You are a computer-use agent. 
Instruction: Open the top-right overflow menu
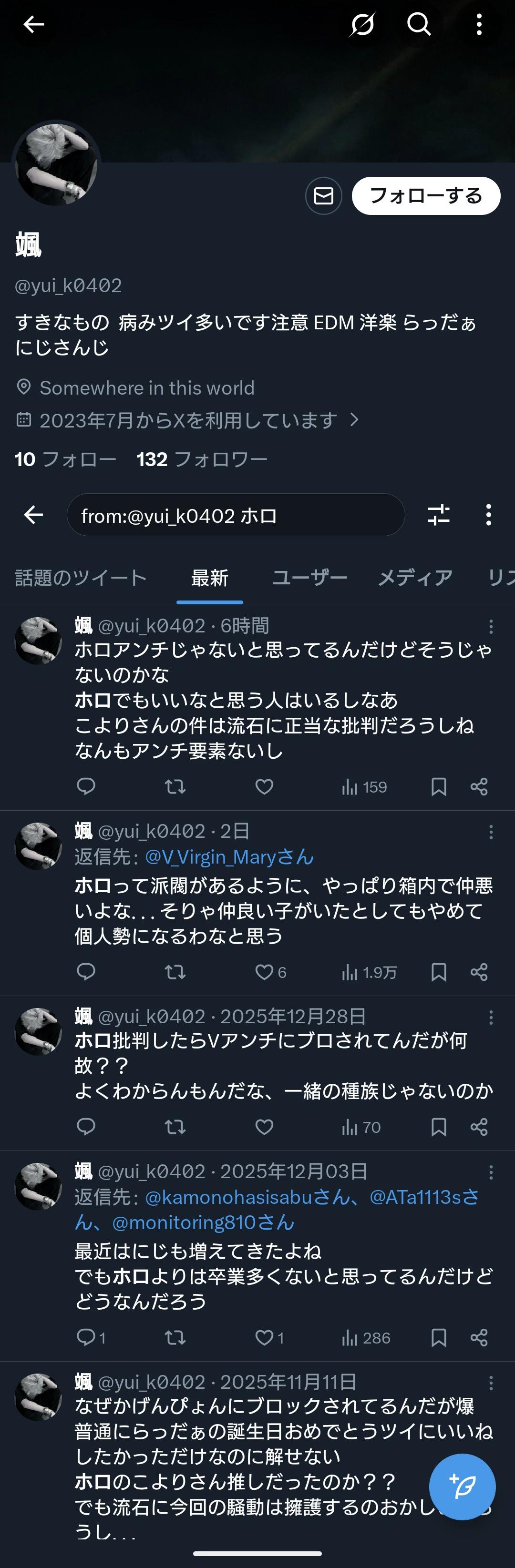click(479, 24)
